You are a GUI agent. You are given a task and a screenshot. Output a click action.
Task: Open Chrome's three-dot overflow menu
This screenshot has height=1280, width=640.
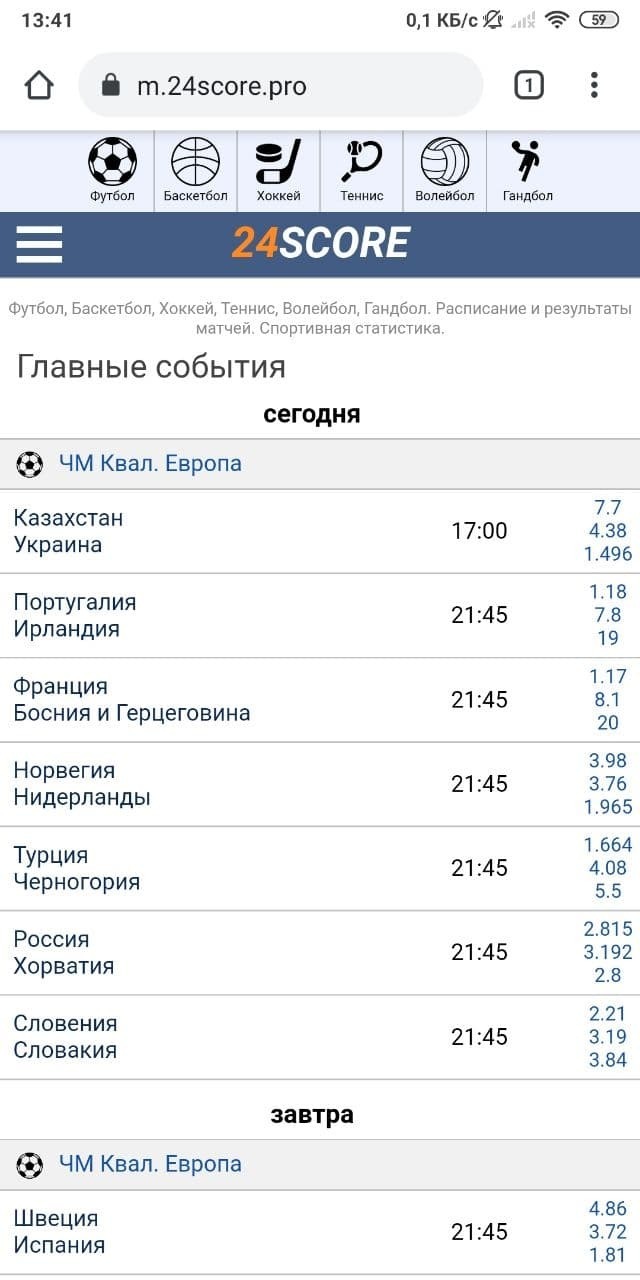(594, 86)
